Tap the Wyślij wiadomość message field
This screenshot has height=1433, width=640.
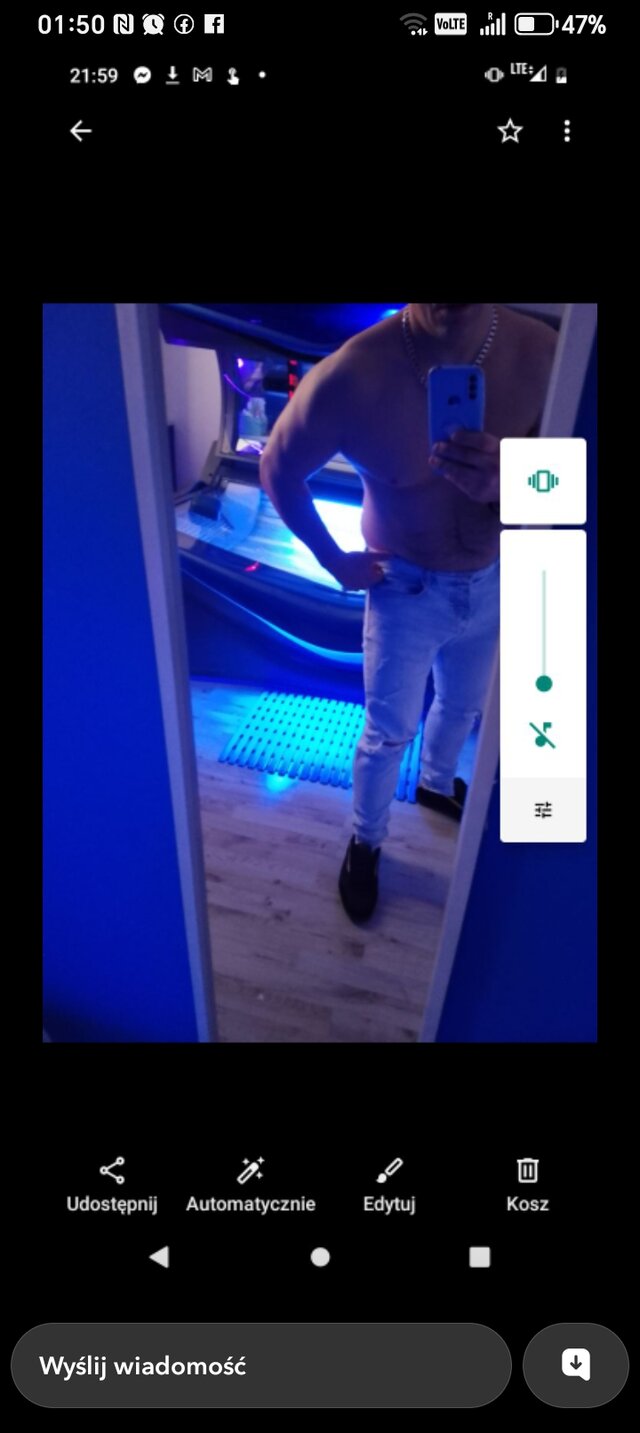tap(260, 1366)
